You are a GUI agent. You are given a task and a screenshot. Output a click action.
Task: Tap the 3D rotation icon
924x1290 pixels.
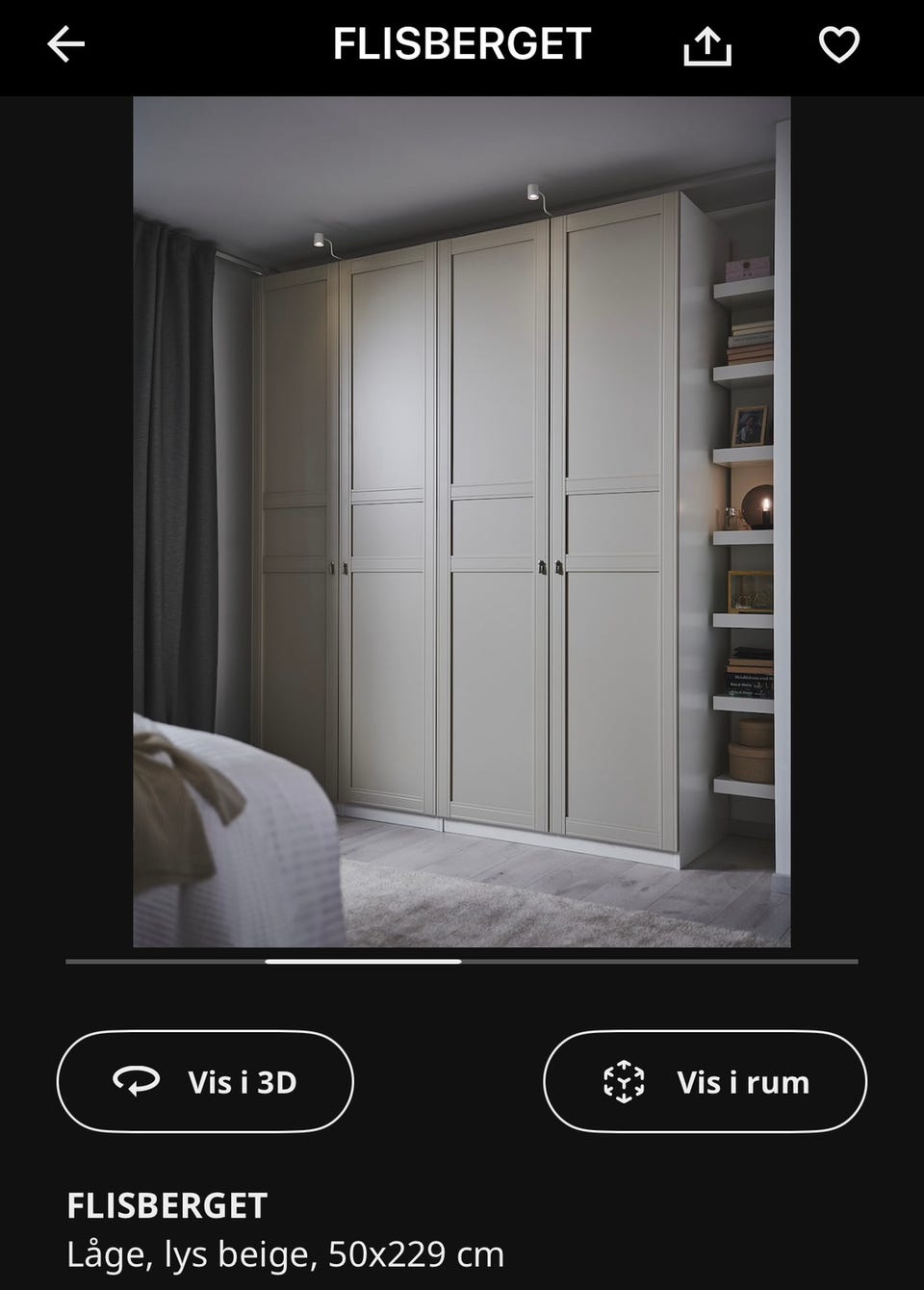pyautogui.click(x=136, y=1081)
